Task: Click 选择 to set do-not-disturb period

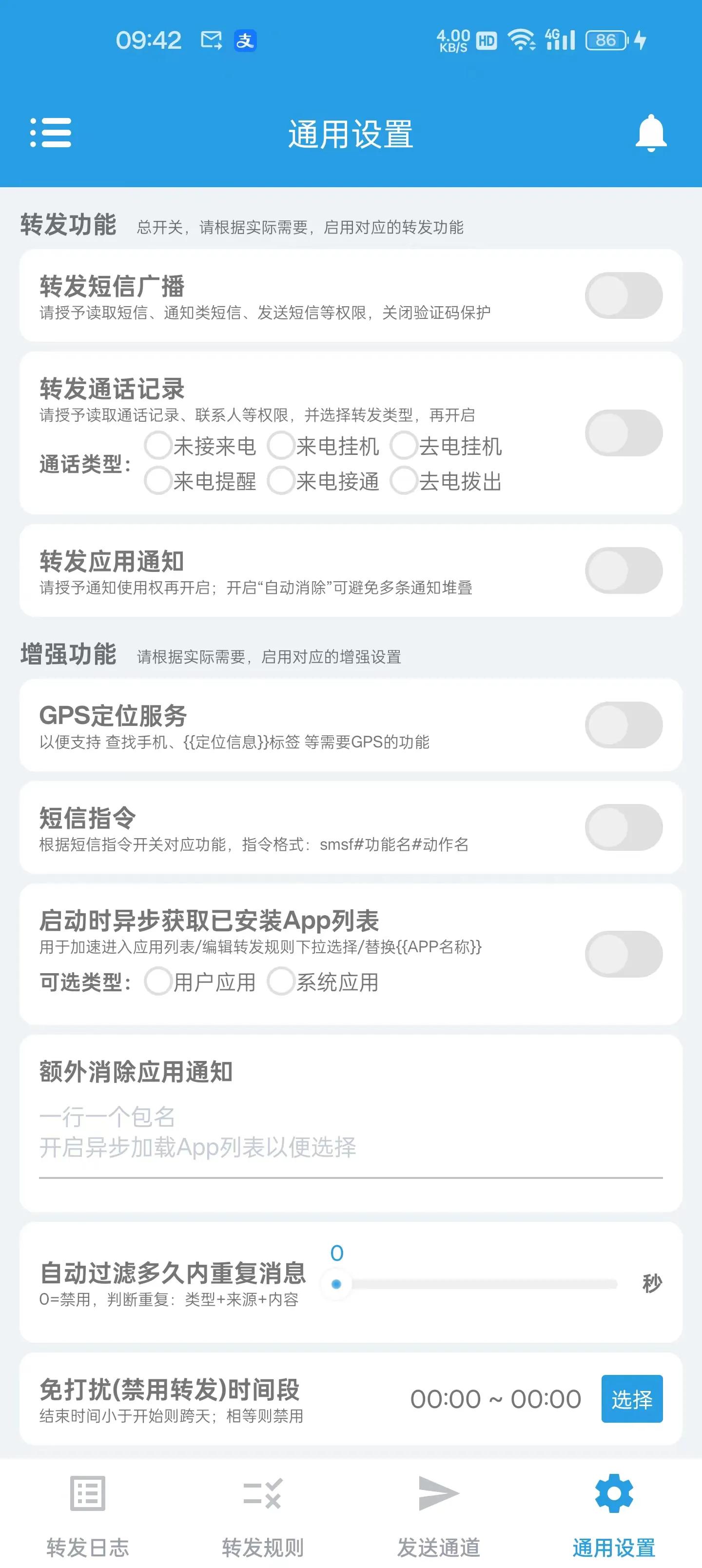Action: [x=632, y=1398]
